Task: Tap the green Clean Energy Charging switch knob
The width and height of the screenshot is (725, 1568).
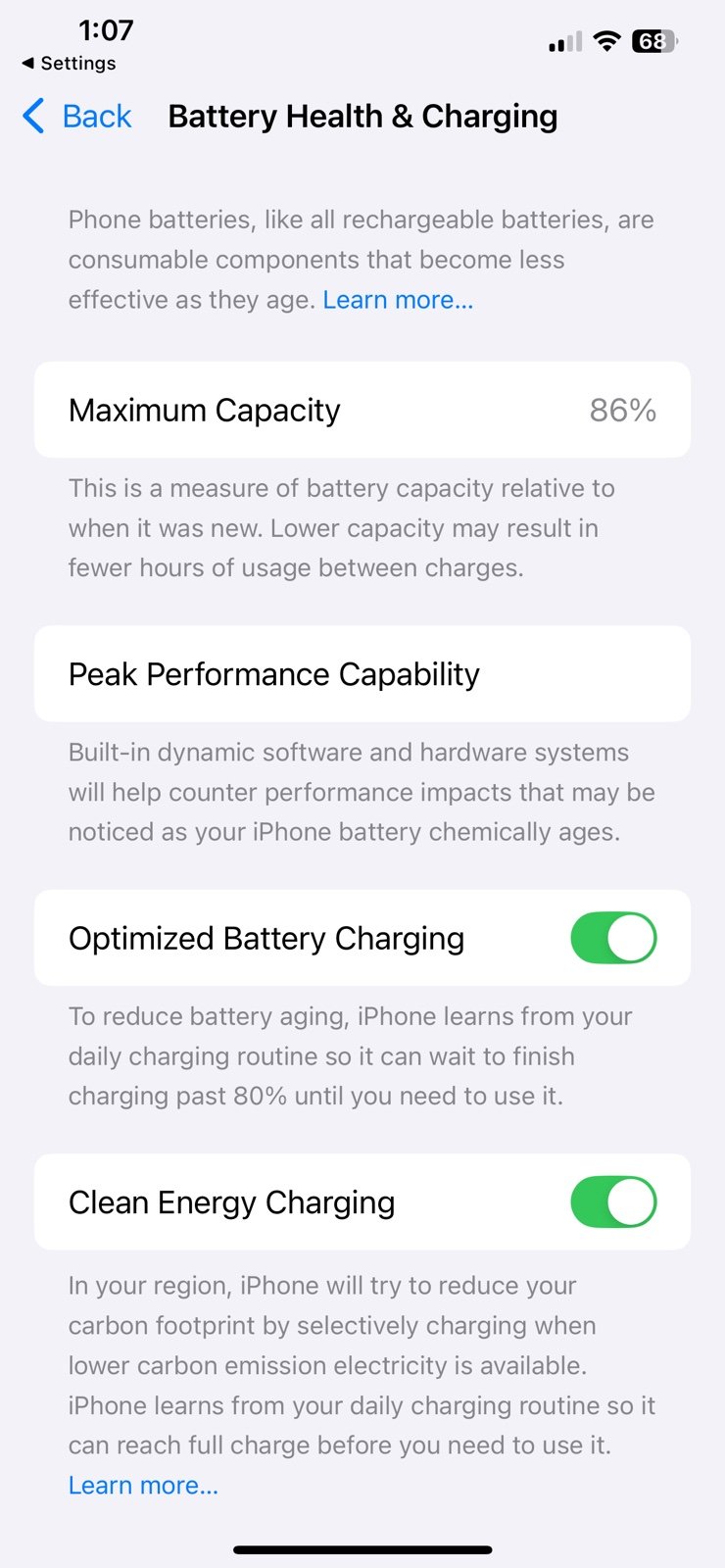Action: click(x=633, y=1201)
